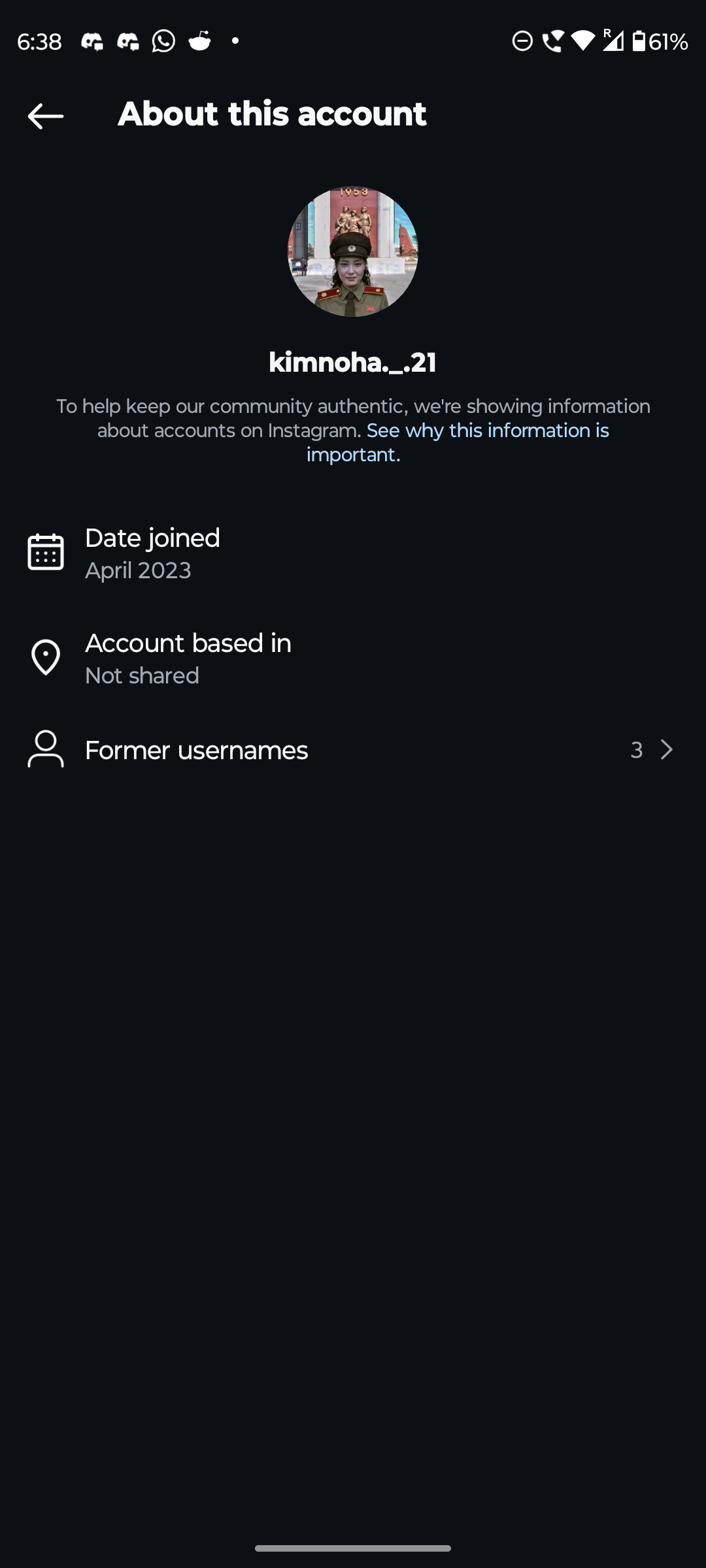The image size is (706, 1568).
Task: Tap the count 3 next to Former usernames
Action: [635, 750]
